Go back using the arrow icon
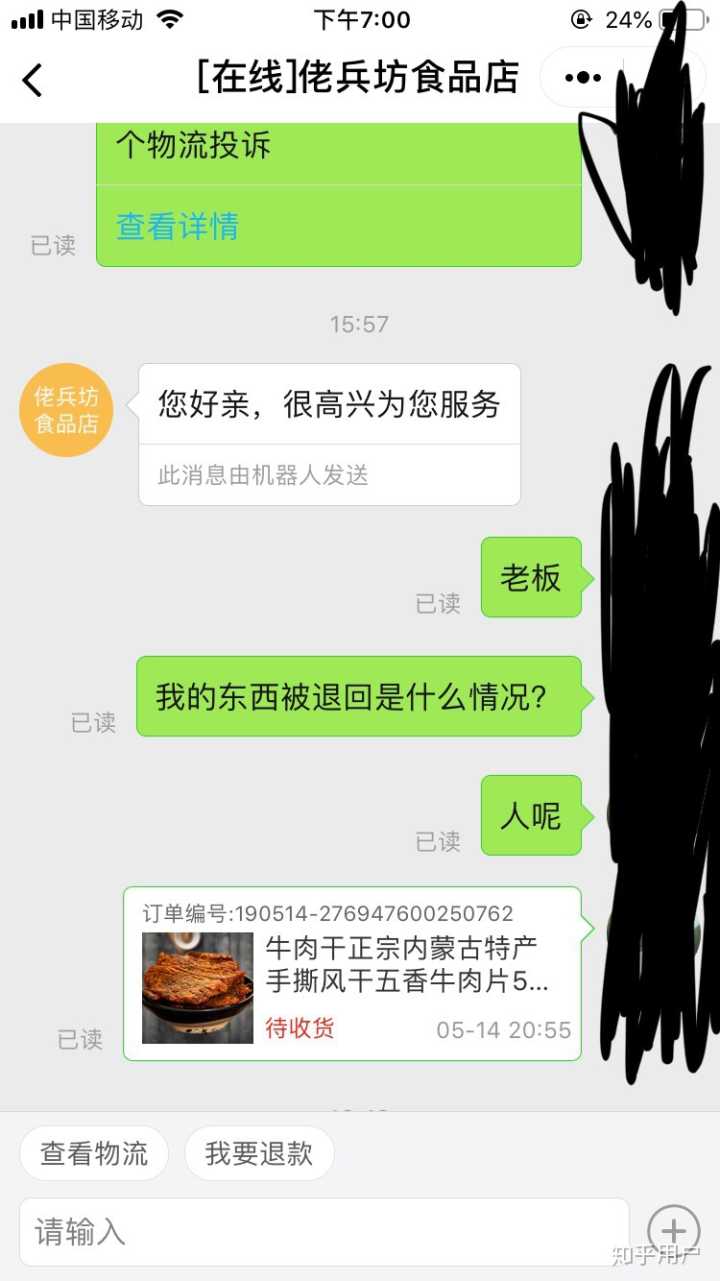The height and width of the screenshot is (1281, 720). tap(33, 79)
